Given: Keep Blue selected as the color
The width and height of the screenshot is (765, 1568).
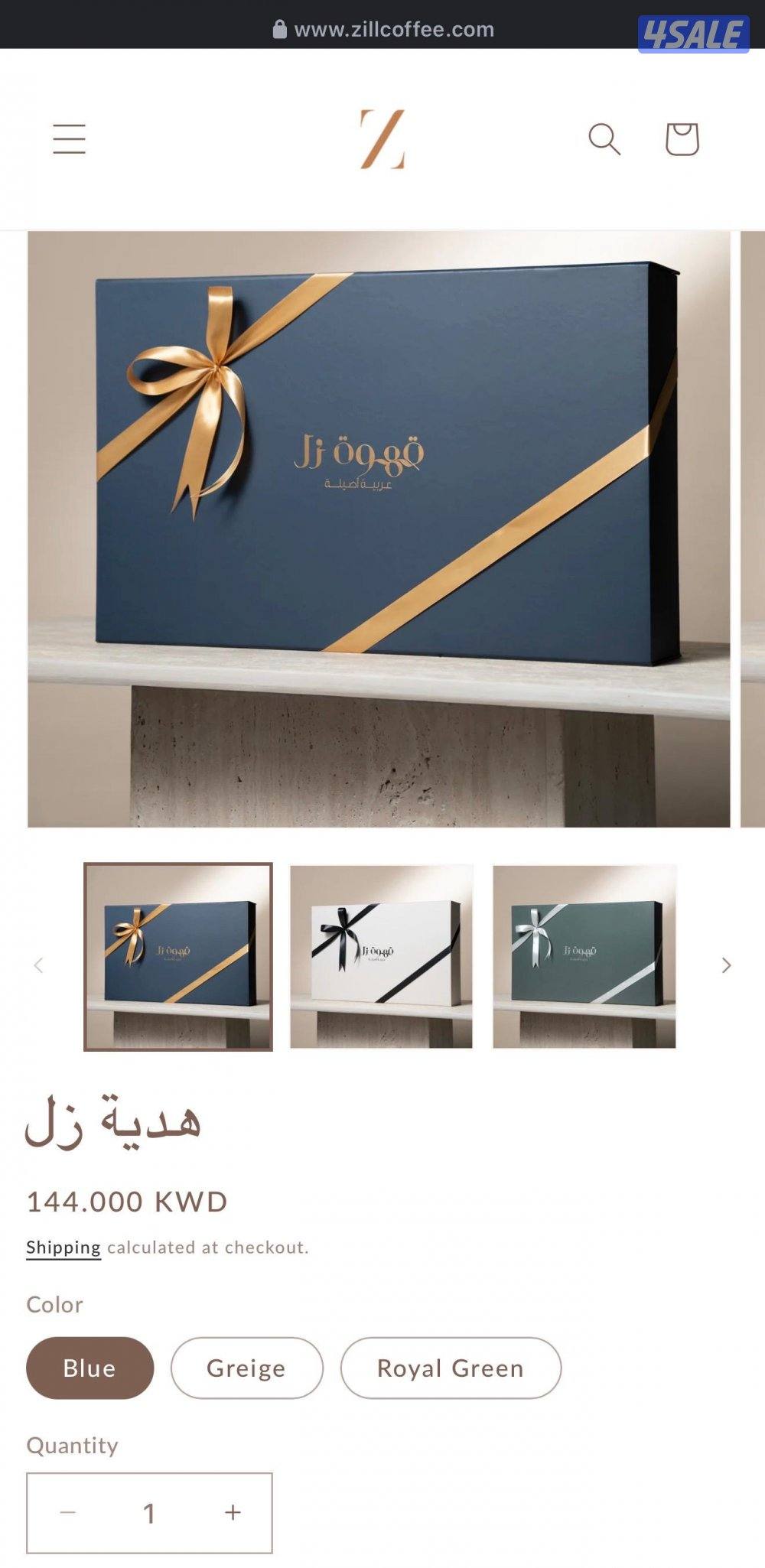Looking at the screenshot, I should [x=90, y=1368].
